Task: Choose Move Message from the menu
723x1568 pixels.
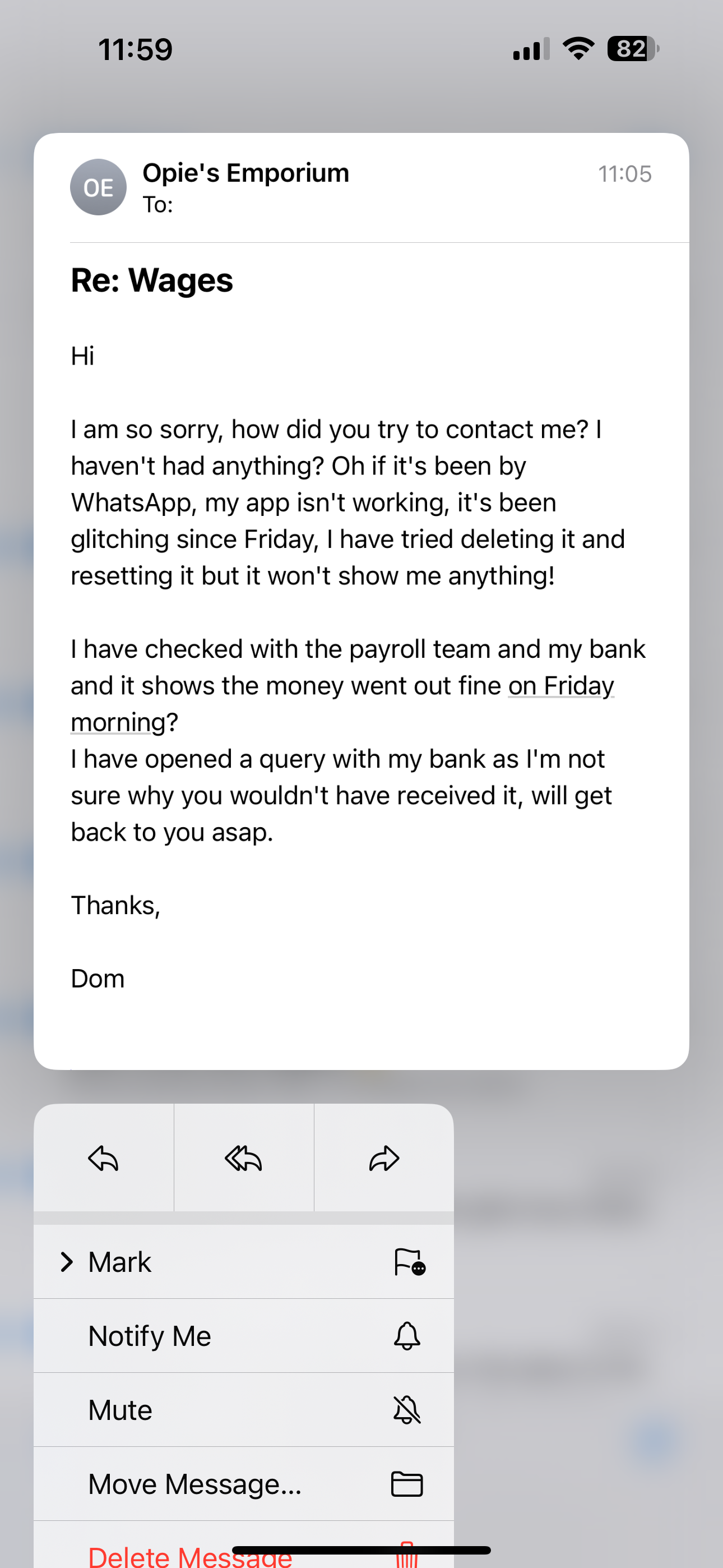Action: click(x=243, y=1484)
